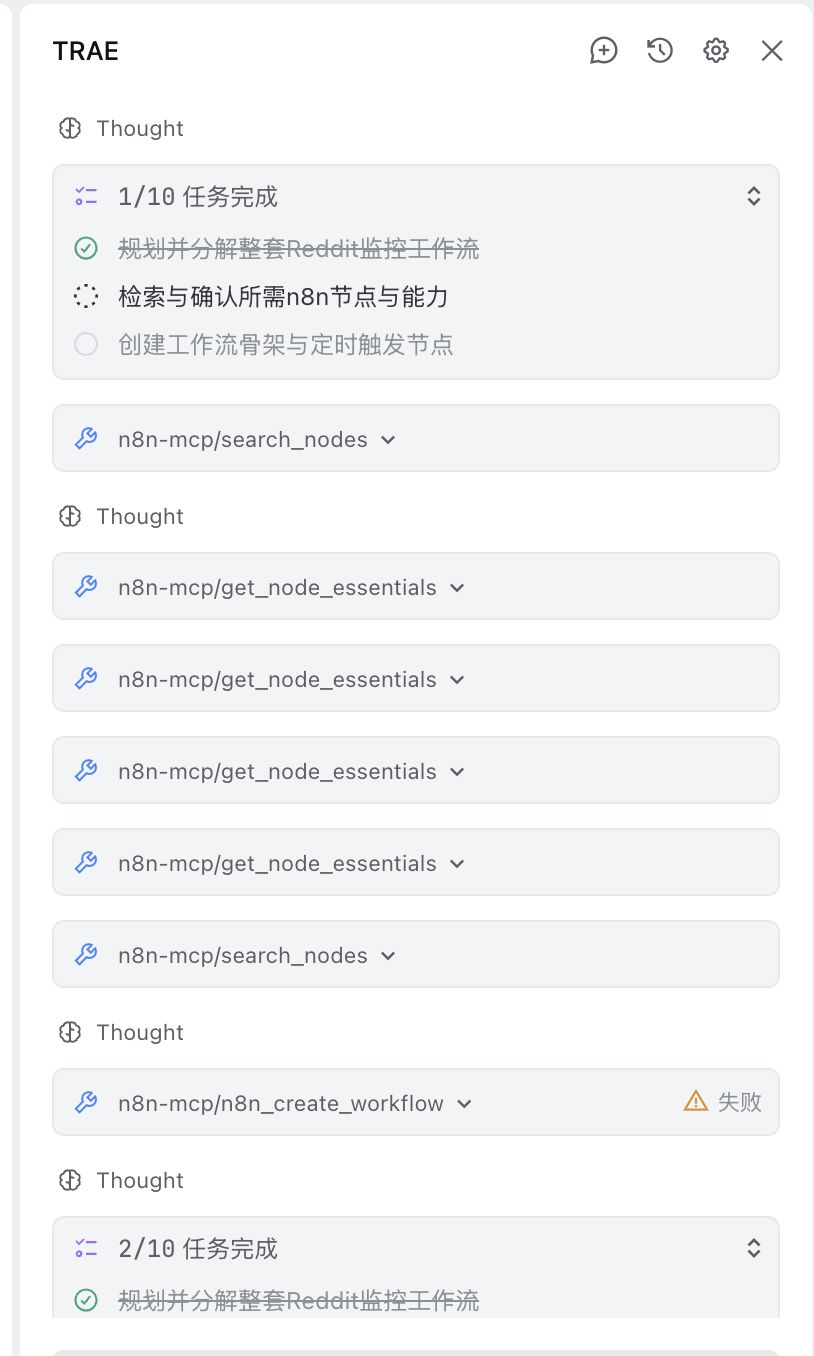Viewport: 814px width, 1356px height.
Task: Click the checklist icon on the 2/10 card
Action: click(x=86, y=1248)
